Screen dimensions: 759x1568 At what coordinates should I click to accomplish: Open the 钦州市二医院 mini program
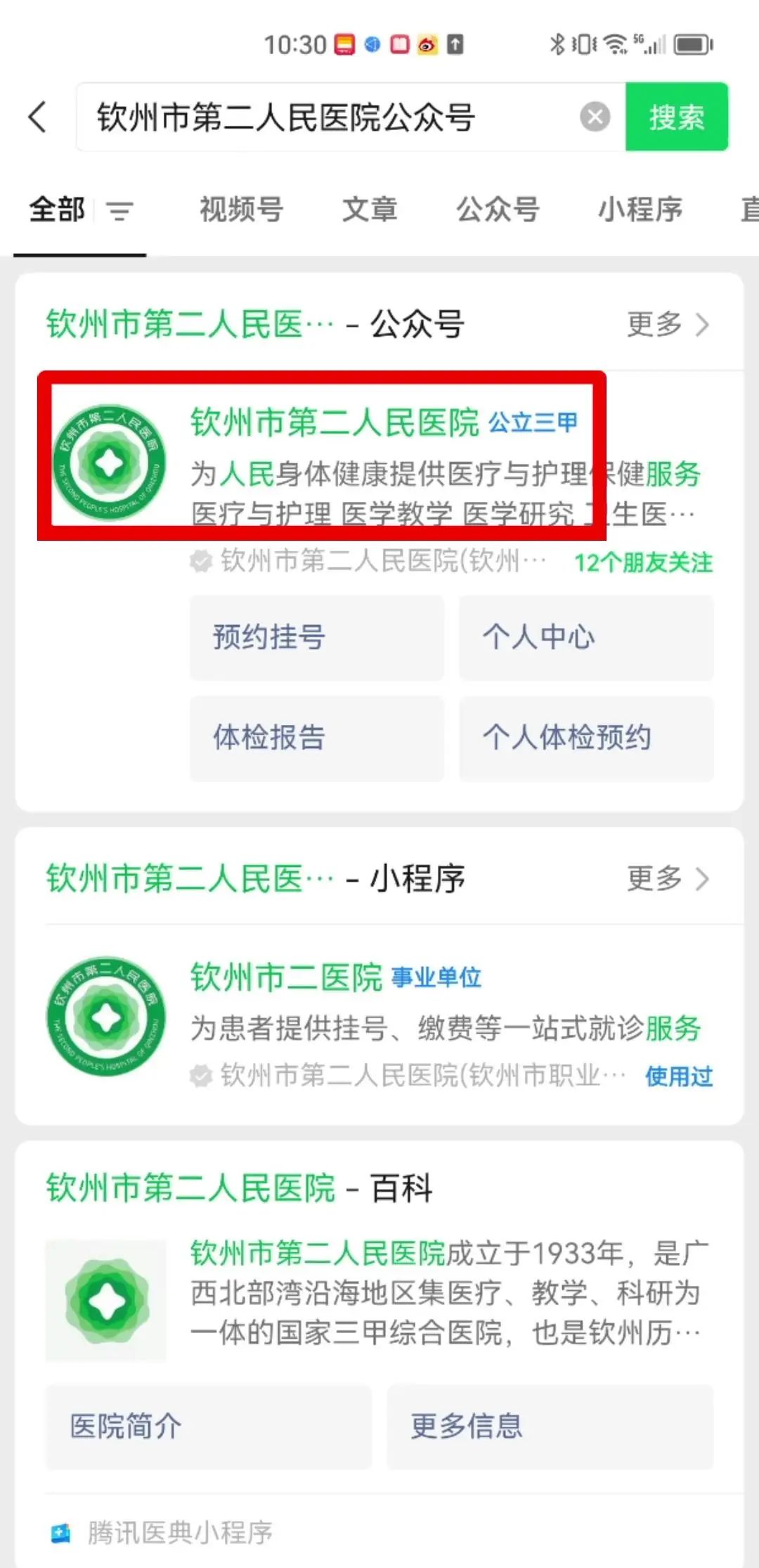pos(287,977)
